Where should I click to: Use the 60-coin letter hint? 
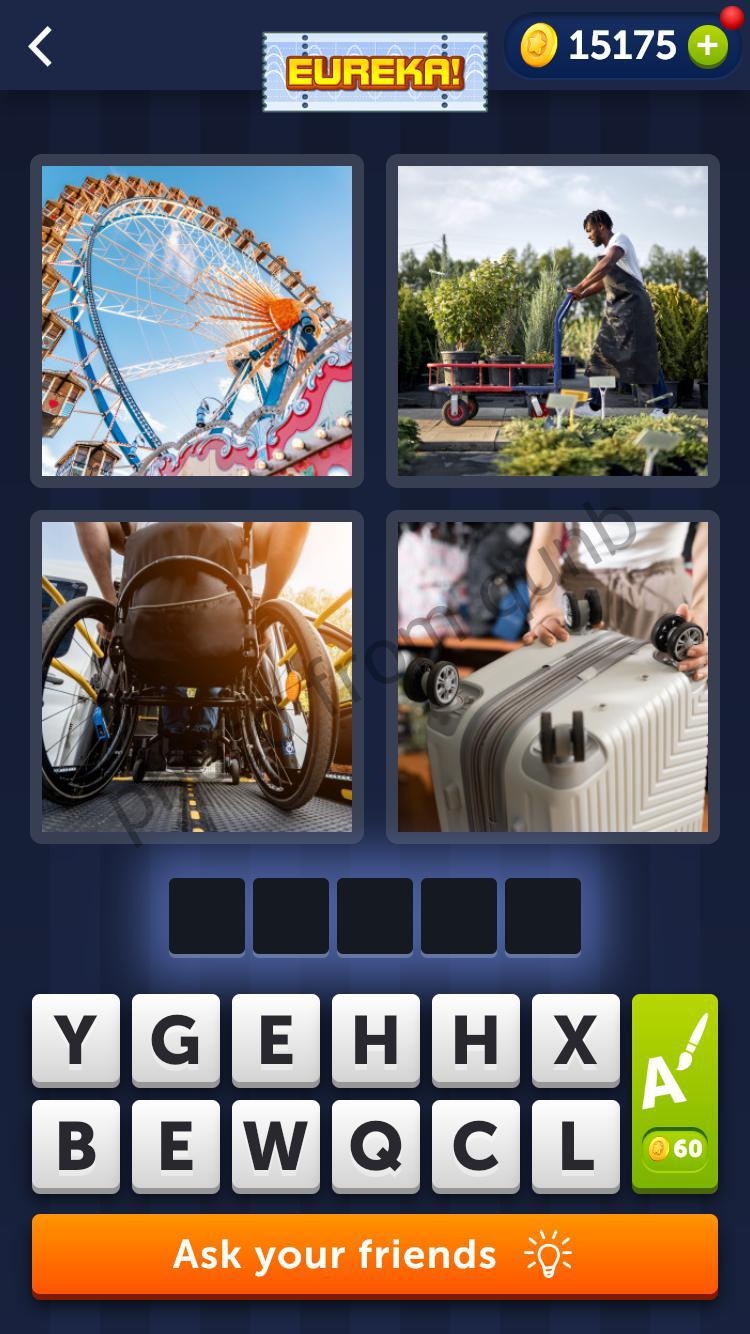(x=675, y=1093)
